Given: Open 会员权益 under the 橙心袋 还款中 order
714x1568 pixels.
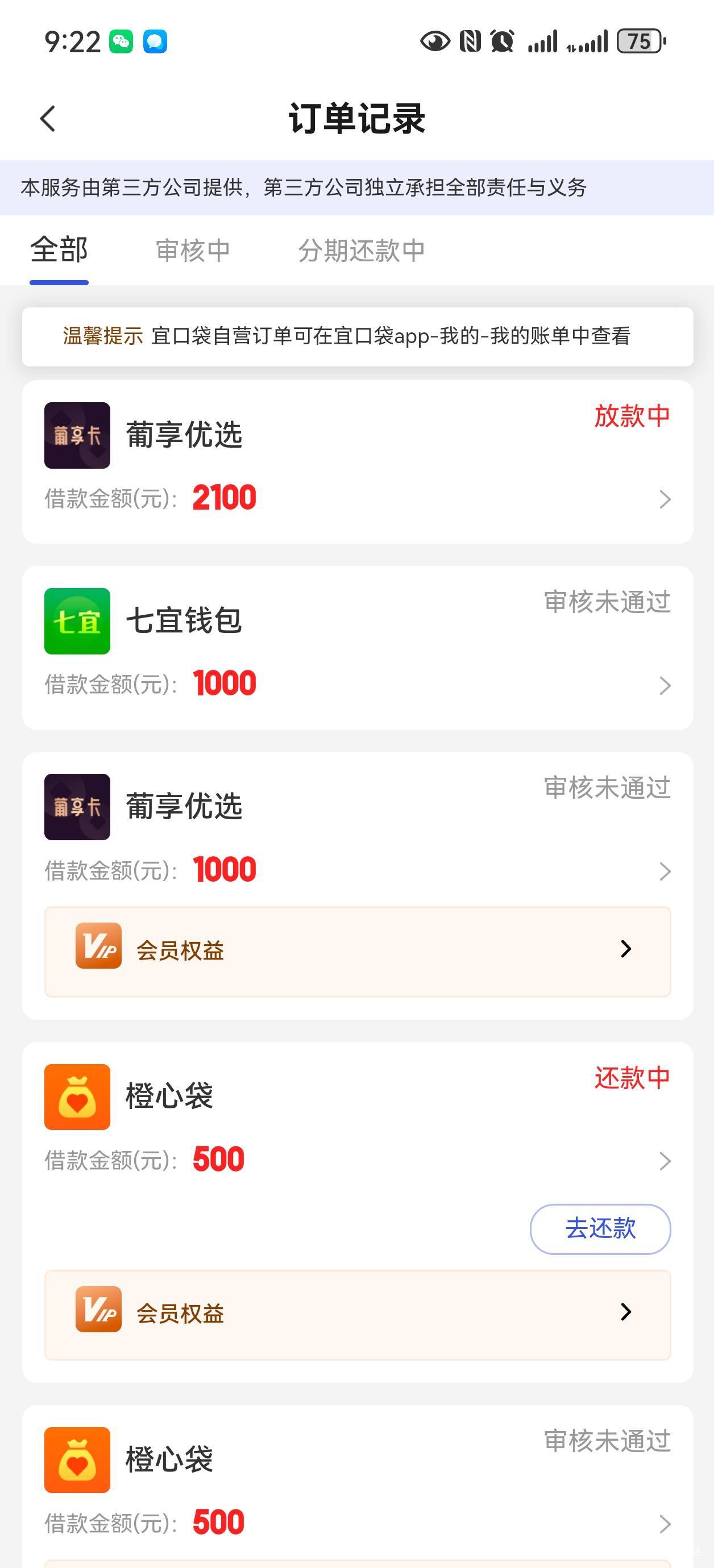Looking at the screenshot, I should point(358,1315).
